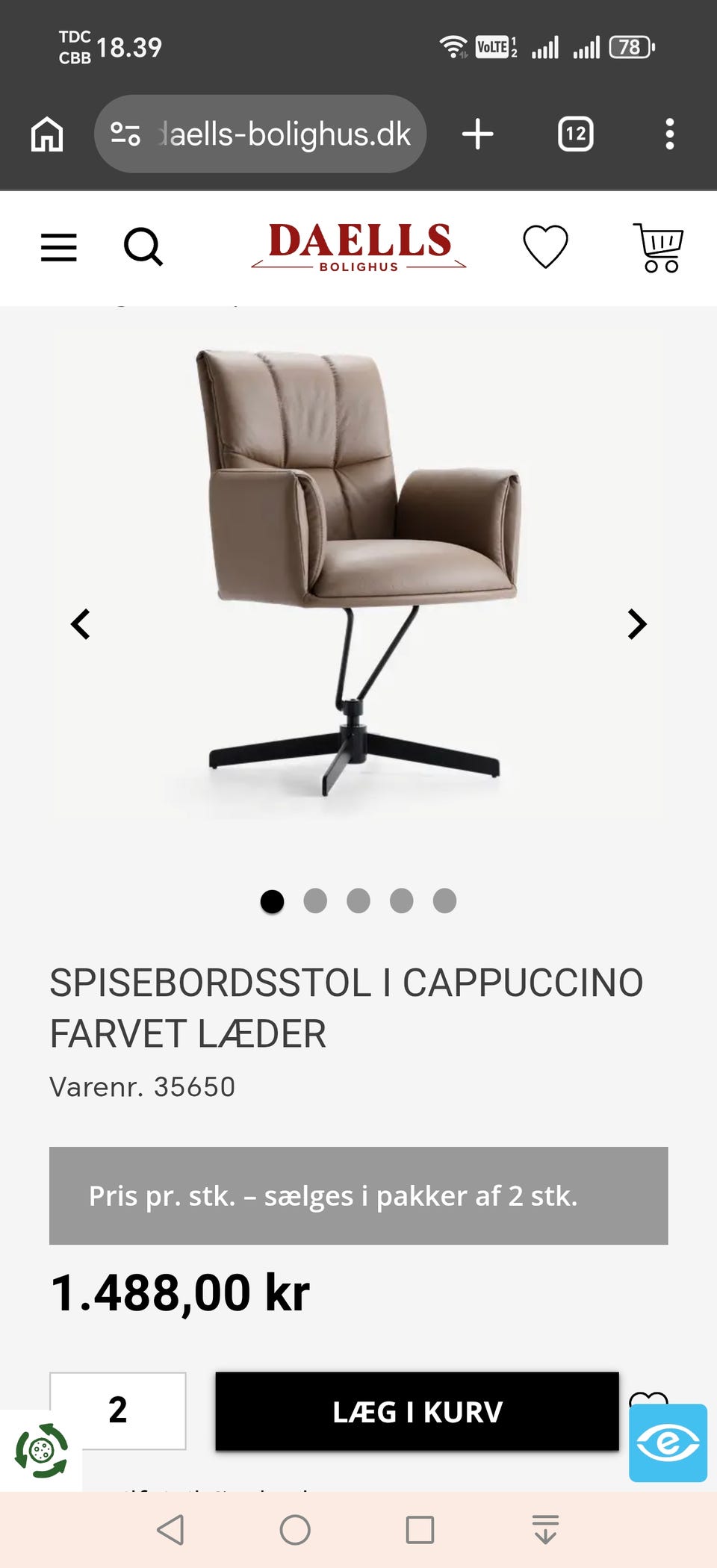Tap LÆG I KURV button
Screen dimensions: 717x1568
coord(417,1412)
